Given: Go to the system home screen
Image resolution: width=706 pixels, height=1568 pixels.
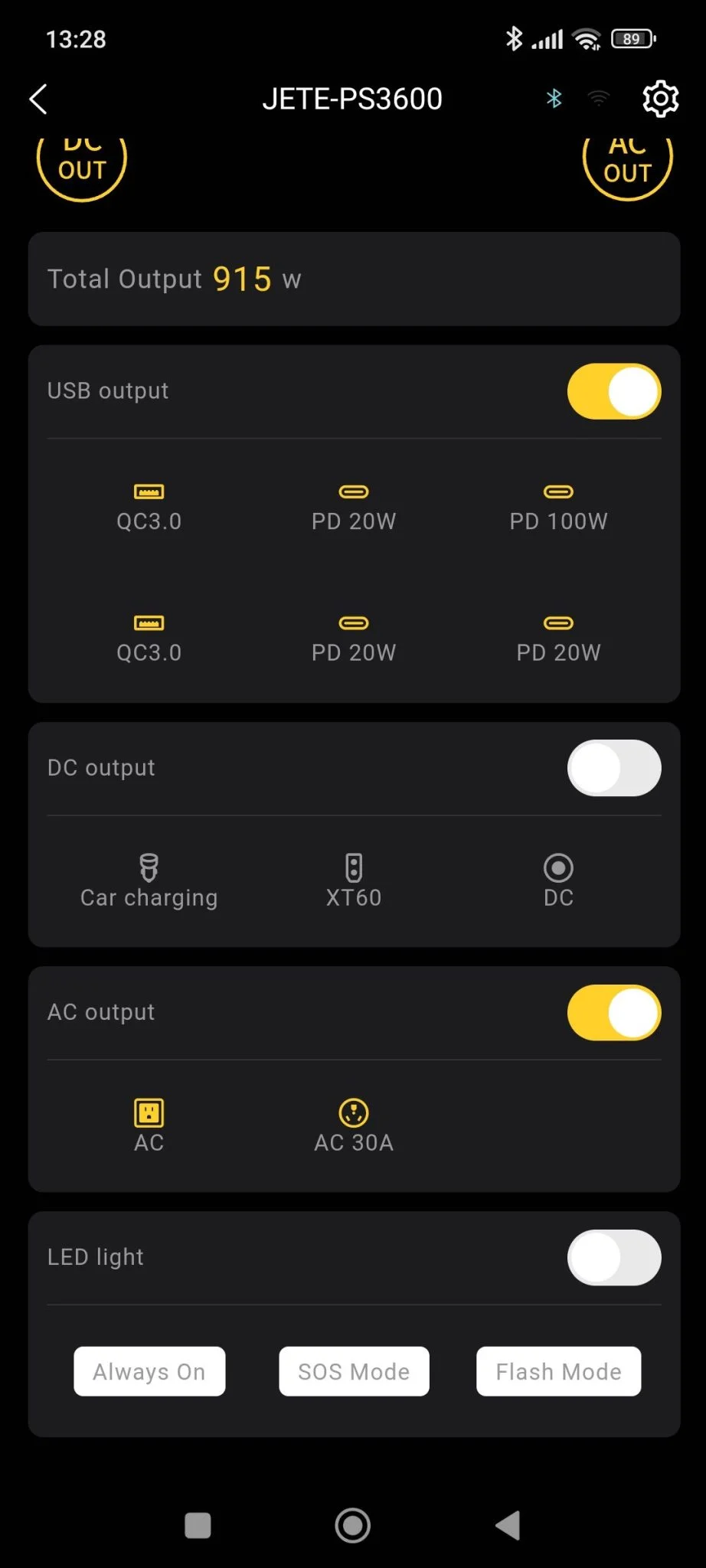Looking at the screenshot, I should [x=353, y=1525].
